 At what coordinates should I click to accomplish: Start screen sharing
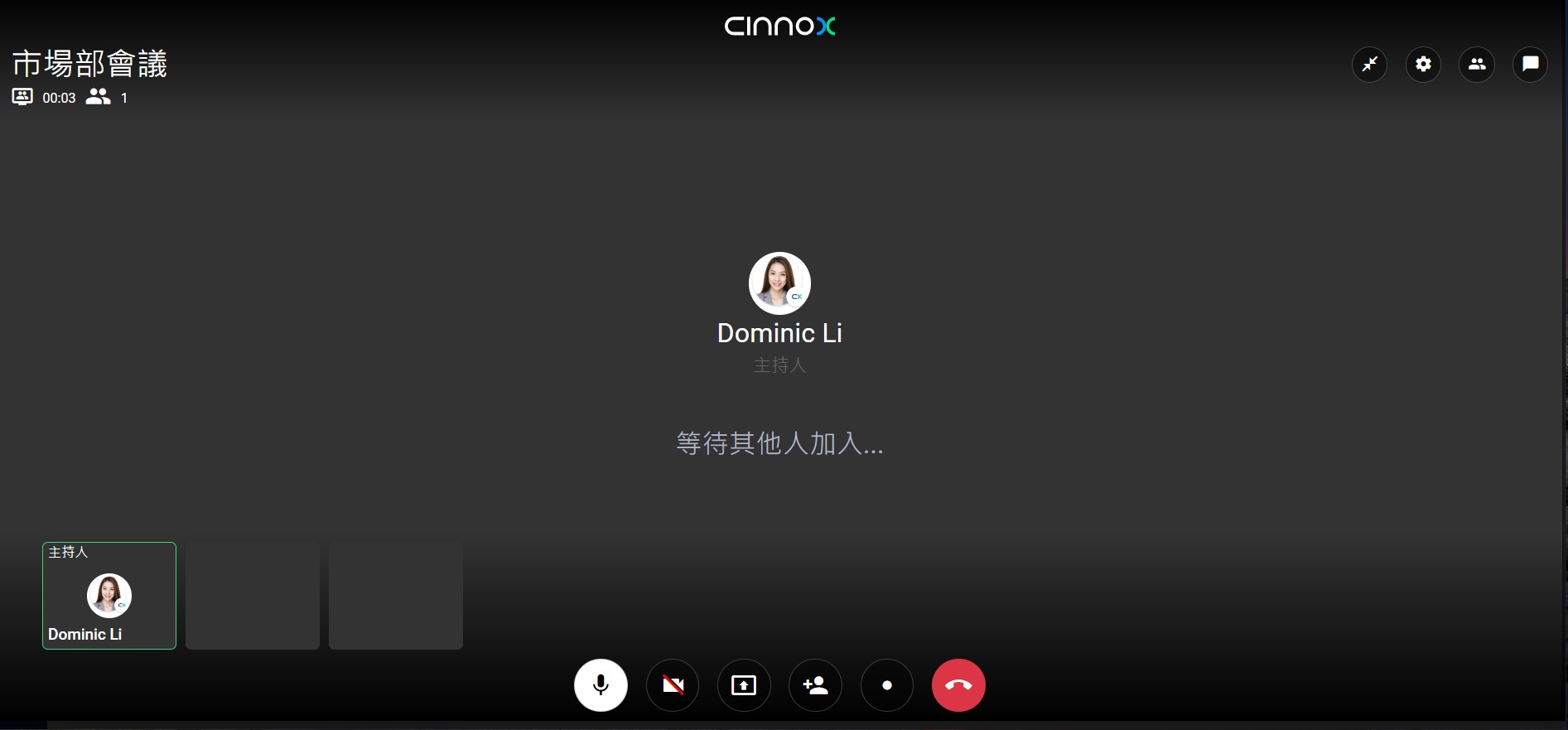(744, 685)
